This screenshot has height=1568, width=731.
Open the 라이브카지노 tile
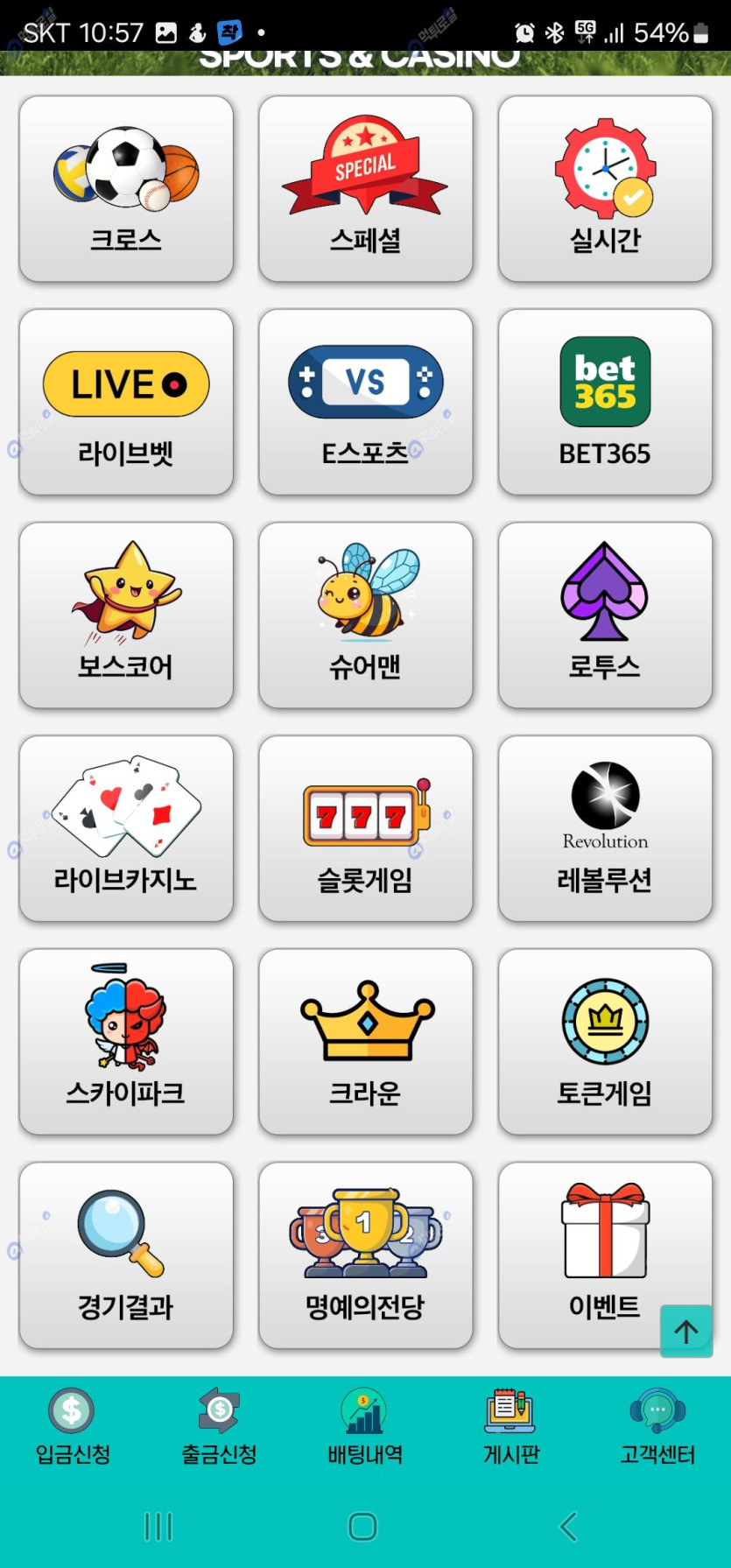pyautogui.click(x=126, y=829)
